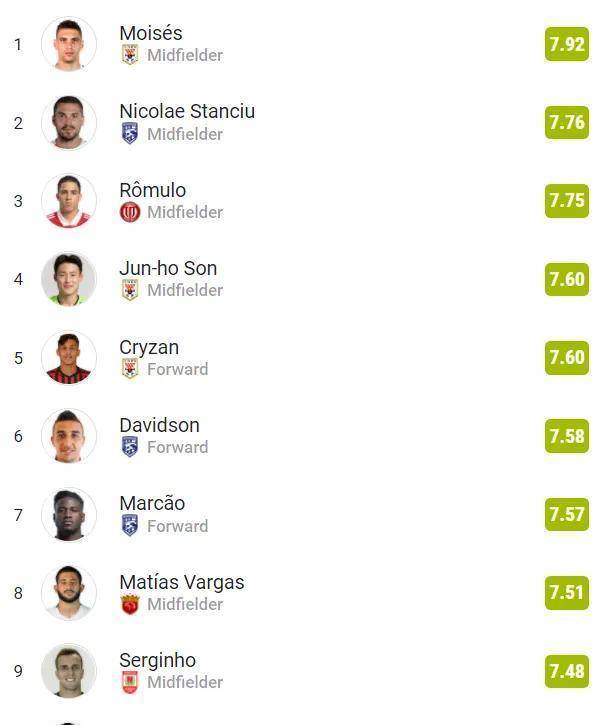The width and height of the screenshot is (607, 725).
Task: Select Matías Vargas in the list
Action: [x=181, y=582]
